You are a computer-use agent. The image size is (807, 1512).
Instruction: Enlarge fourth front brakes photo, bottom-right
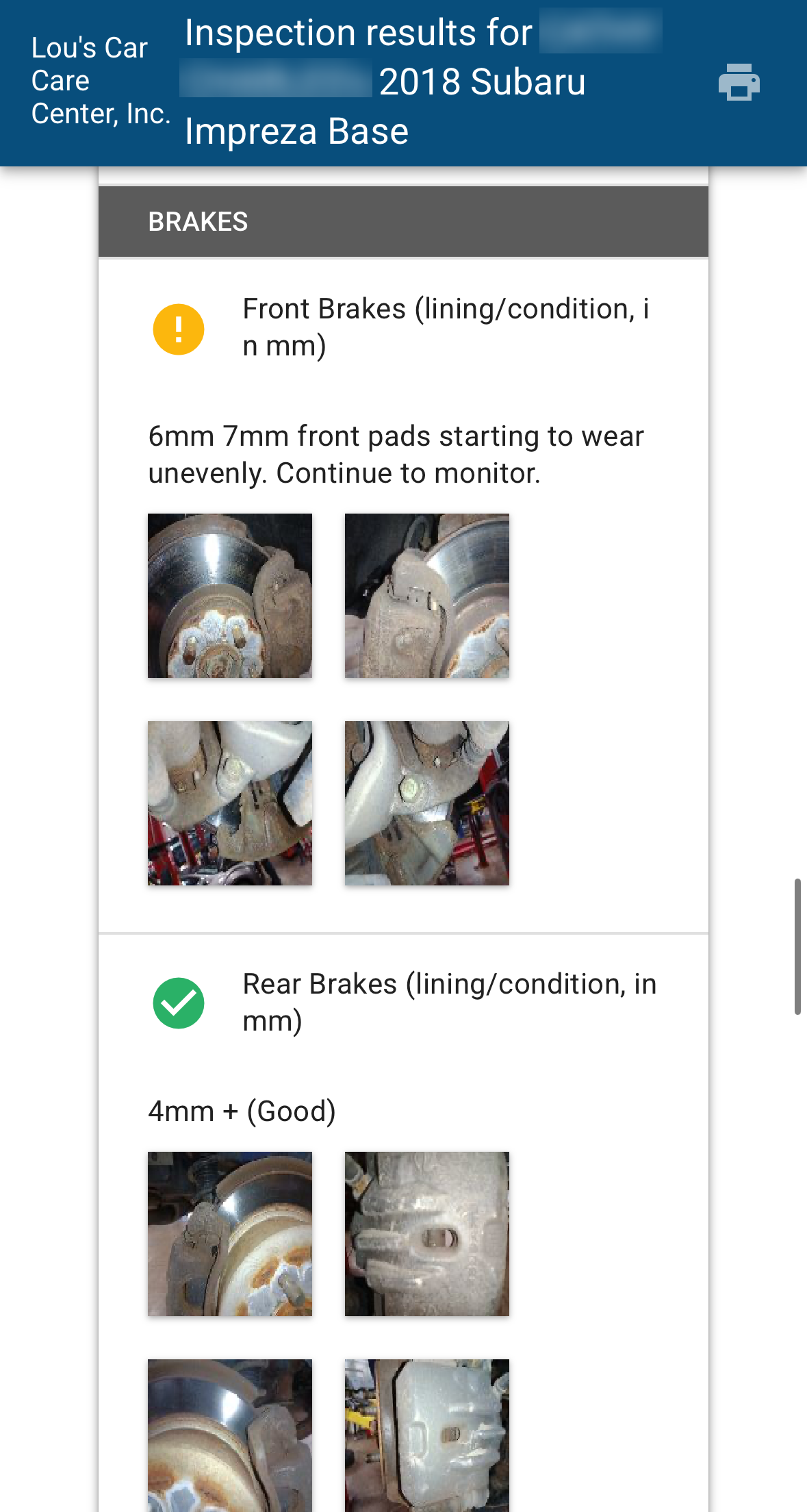click(x=426, y=803)
